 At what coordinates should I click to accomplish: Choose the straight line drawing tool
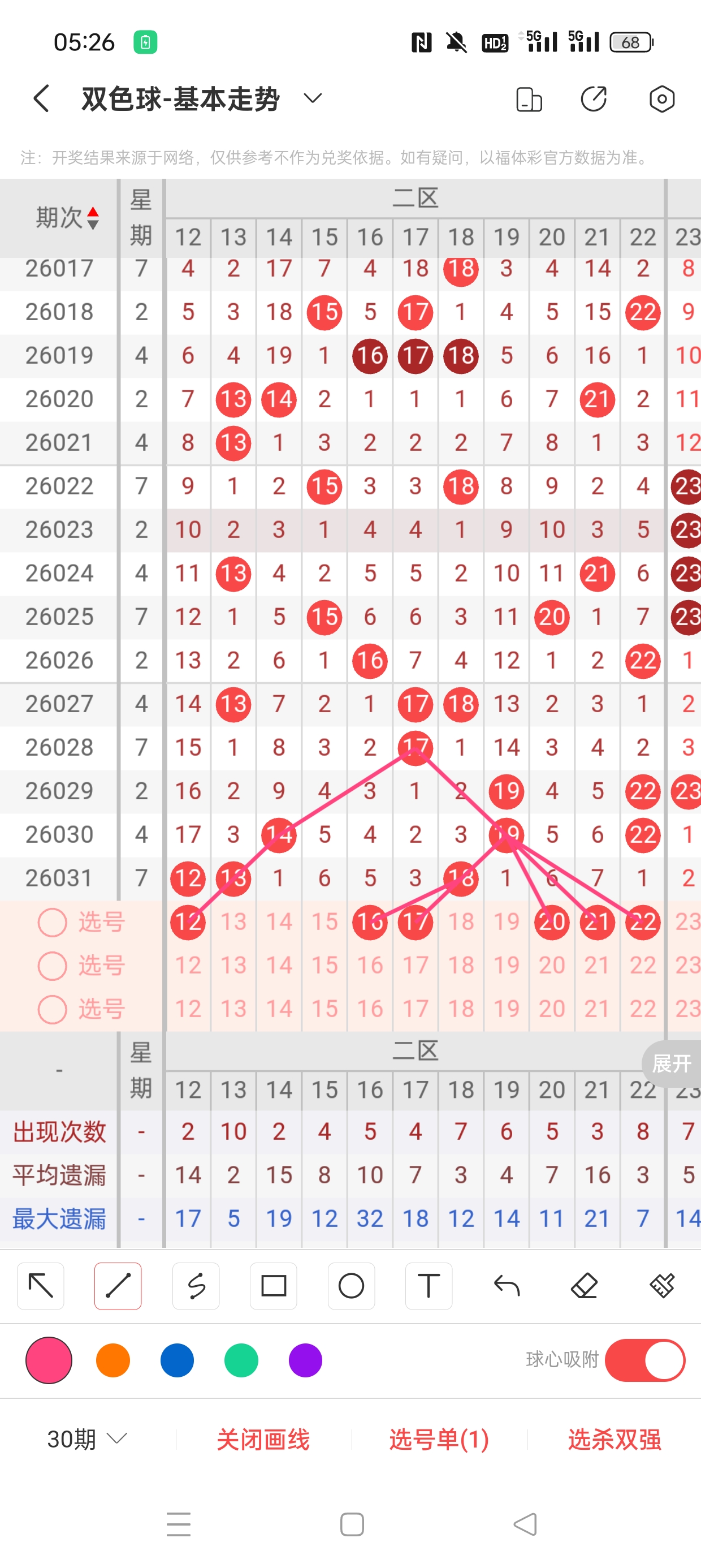118,1286
